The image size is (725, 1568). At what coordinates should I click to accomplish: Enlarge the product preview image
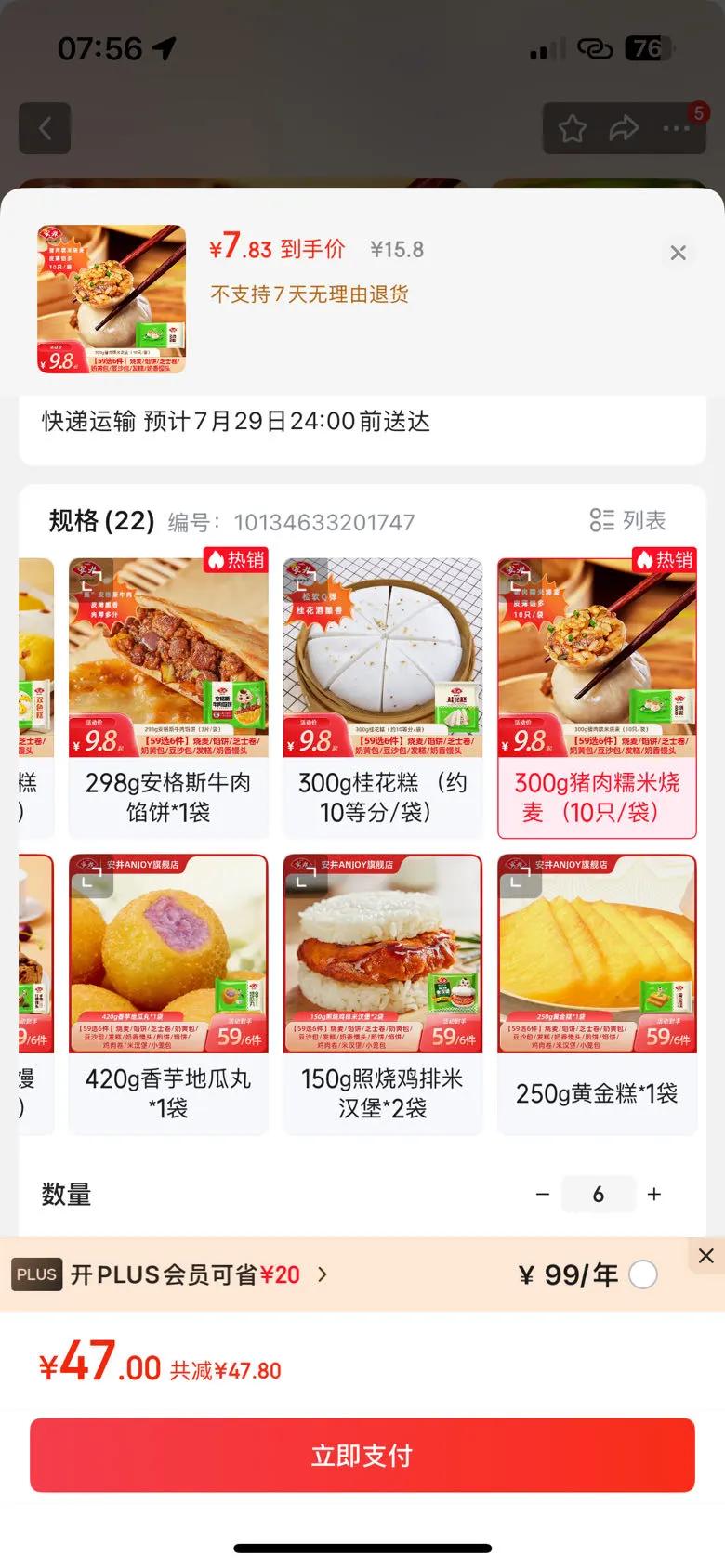112,299
